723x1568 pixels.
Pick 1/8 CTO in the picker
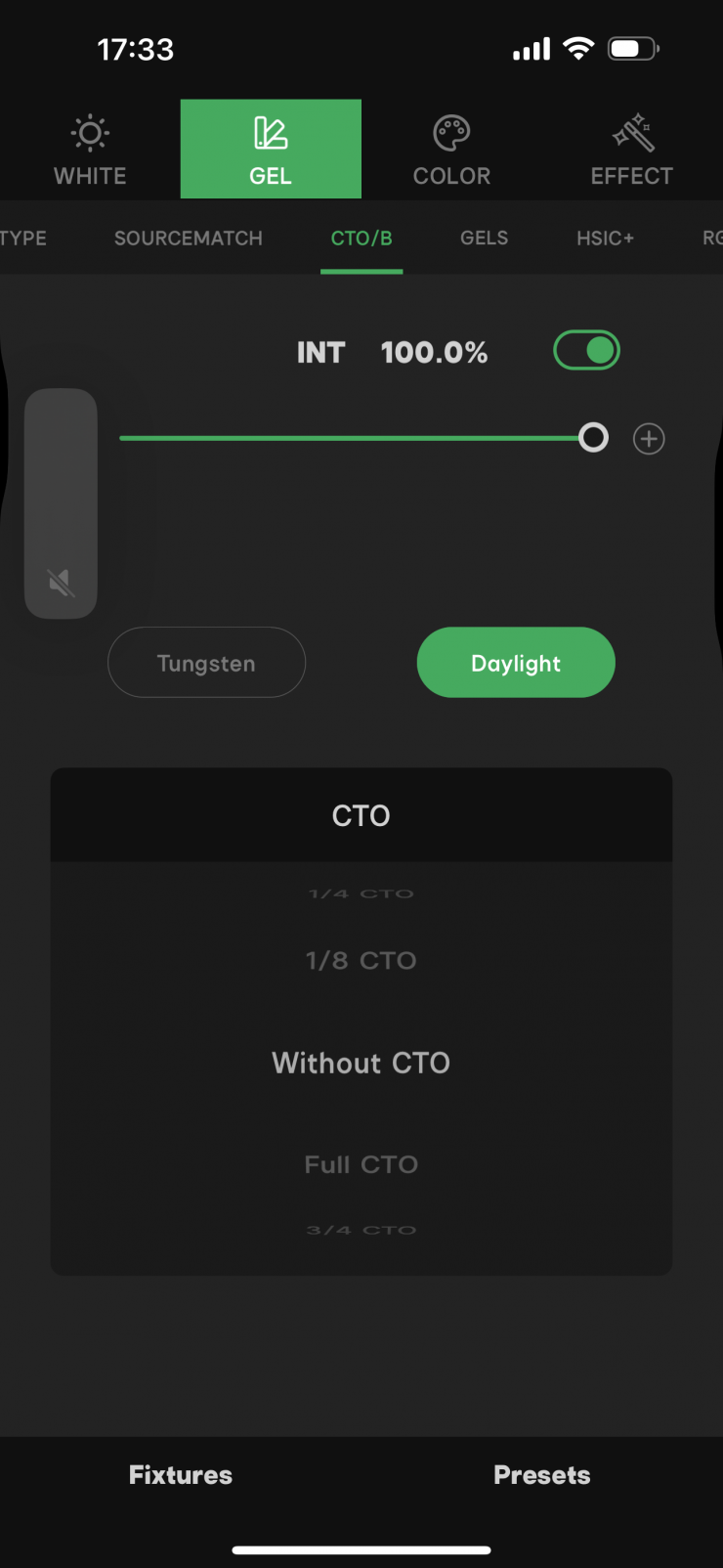click(361, 961)
